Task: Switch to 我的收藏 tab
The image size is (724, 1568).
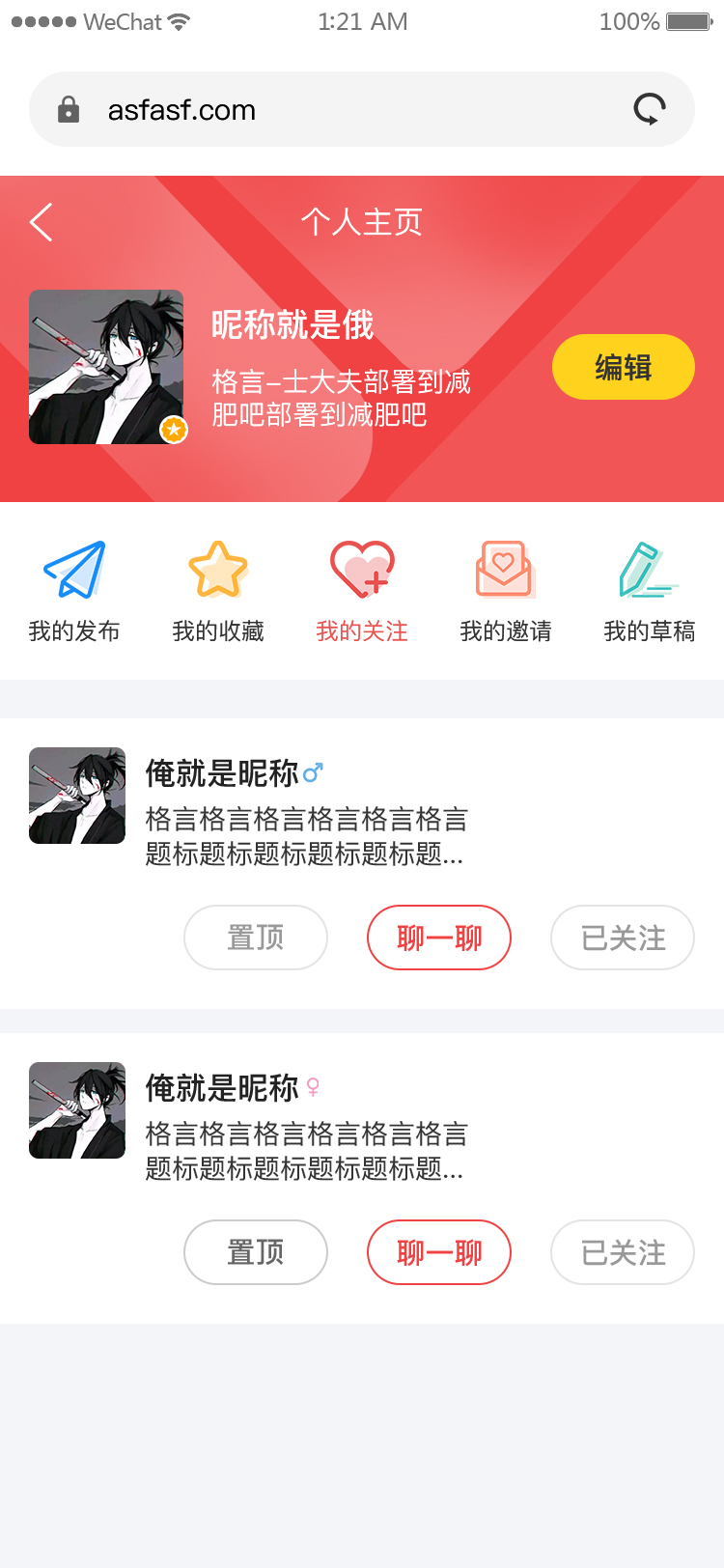Action: (218, 591)
